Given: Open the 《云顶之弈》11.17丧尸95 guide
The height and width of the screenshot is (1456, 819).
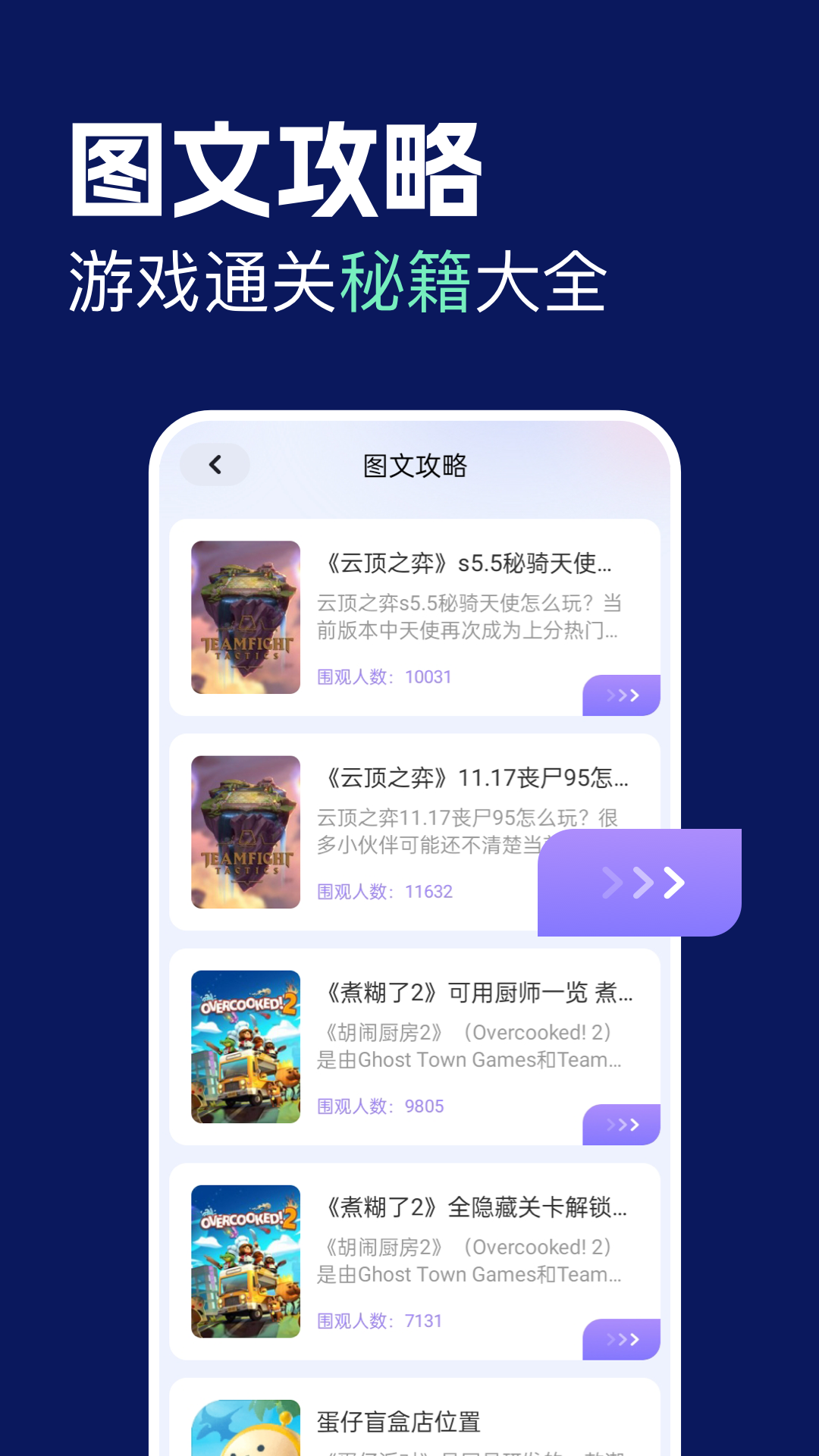Looking at the screenshot, I should [470, 780].
